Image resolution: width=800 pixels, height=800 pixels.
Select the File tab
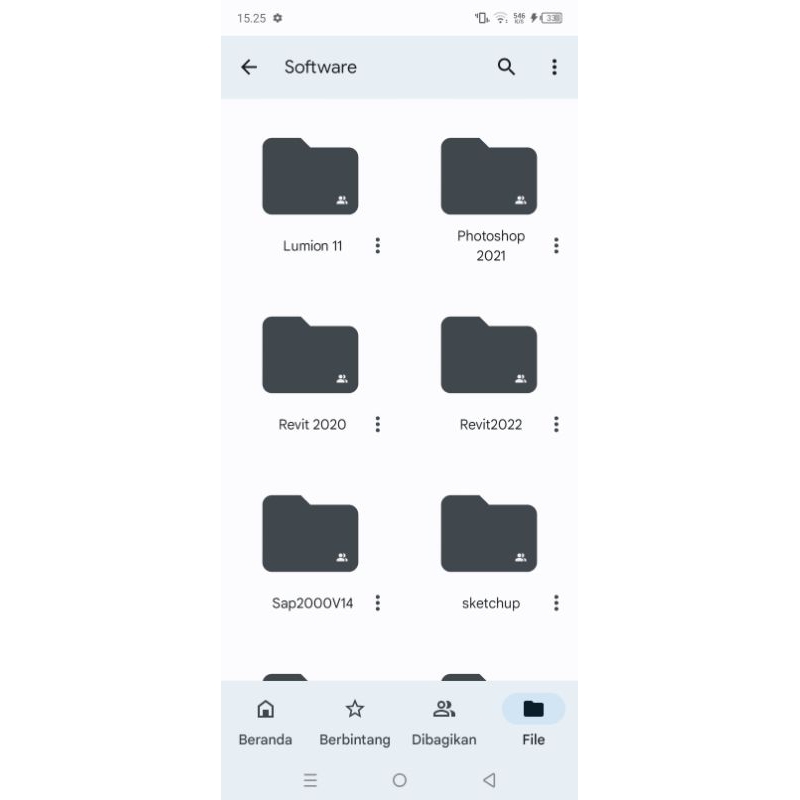tap(533, 721)
